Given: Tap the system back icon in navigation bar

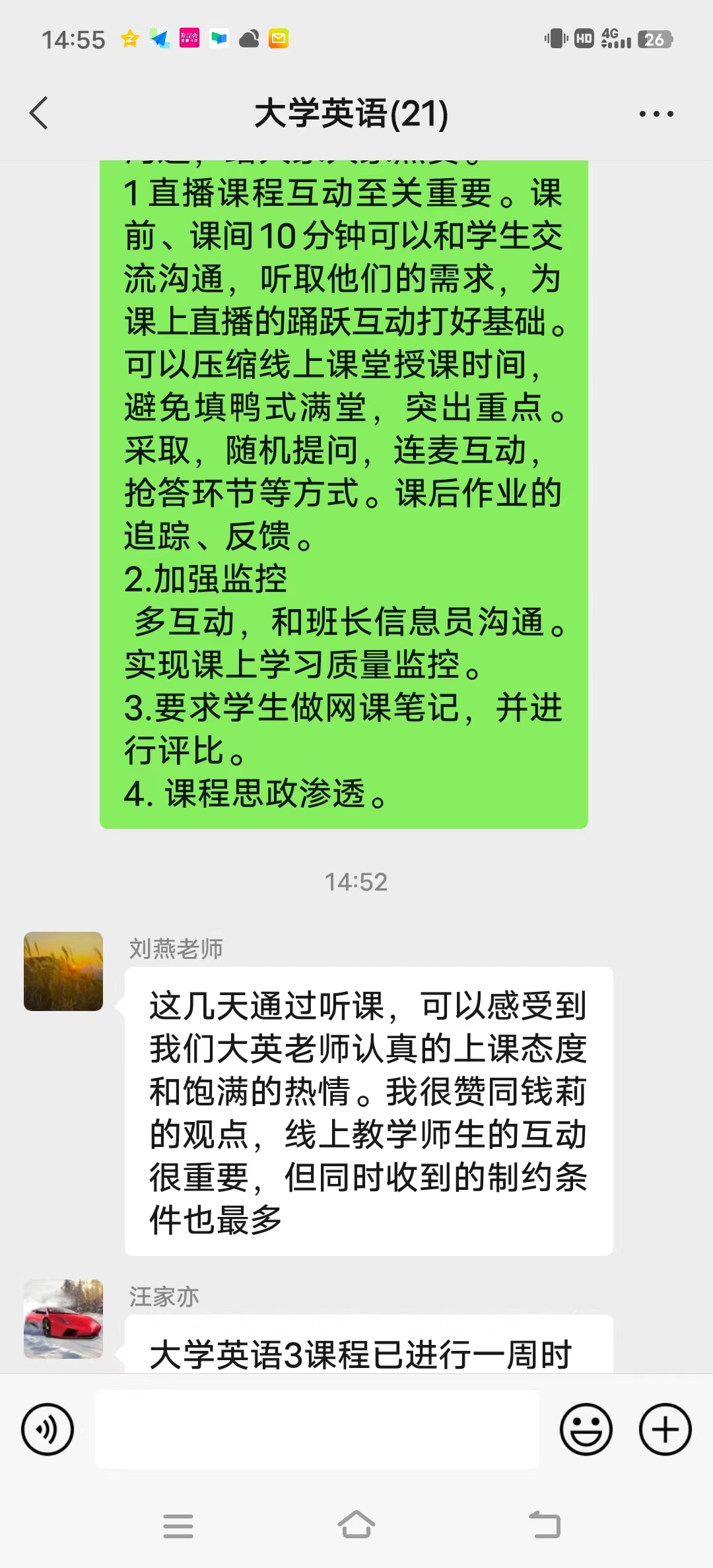Looking at the screenshot, I should [544, 1526].
